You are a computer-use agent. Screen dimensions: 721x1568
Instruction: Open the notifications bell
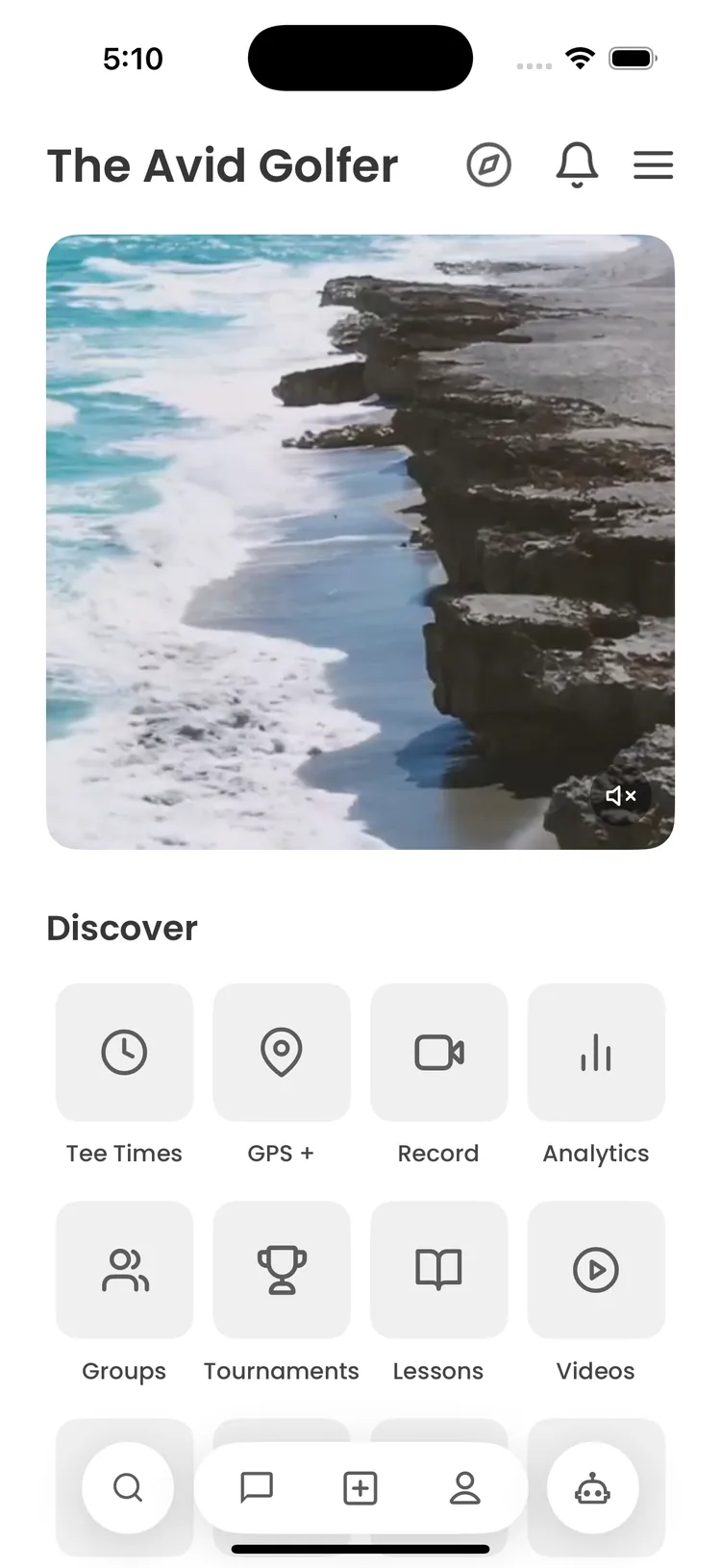pyautogui.click(x=577, y=165)
